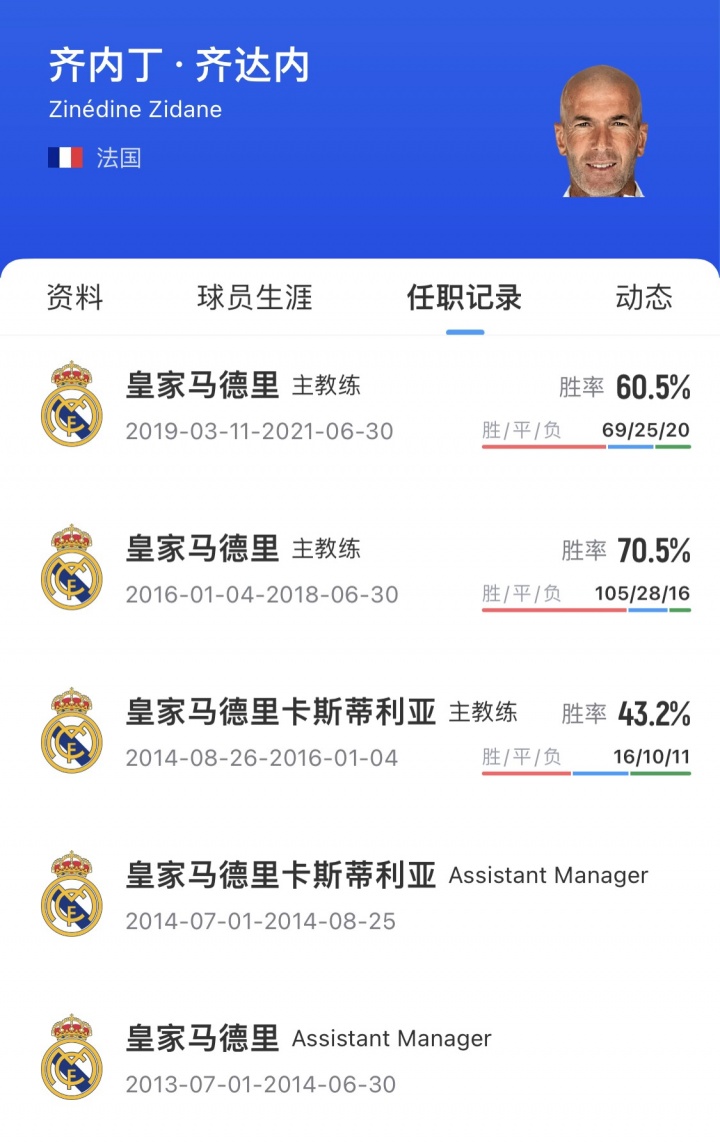The image size is (720, 1148).
Task: Open the 球员生涯 tab
Action: coord(255,297)
